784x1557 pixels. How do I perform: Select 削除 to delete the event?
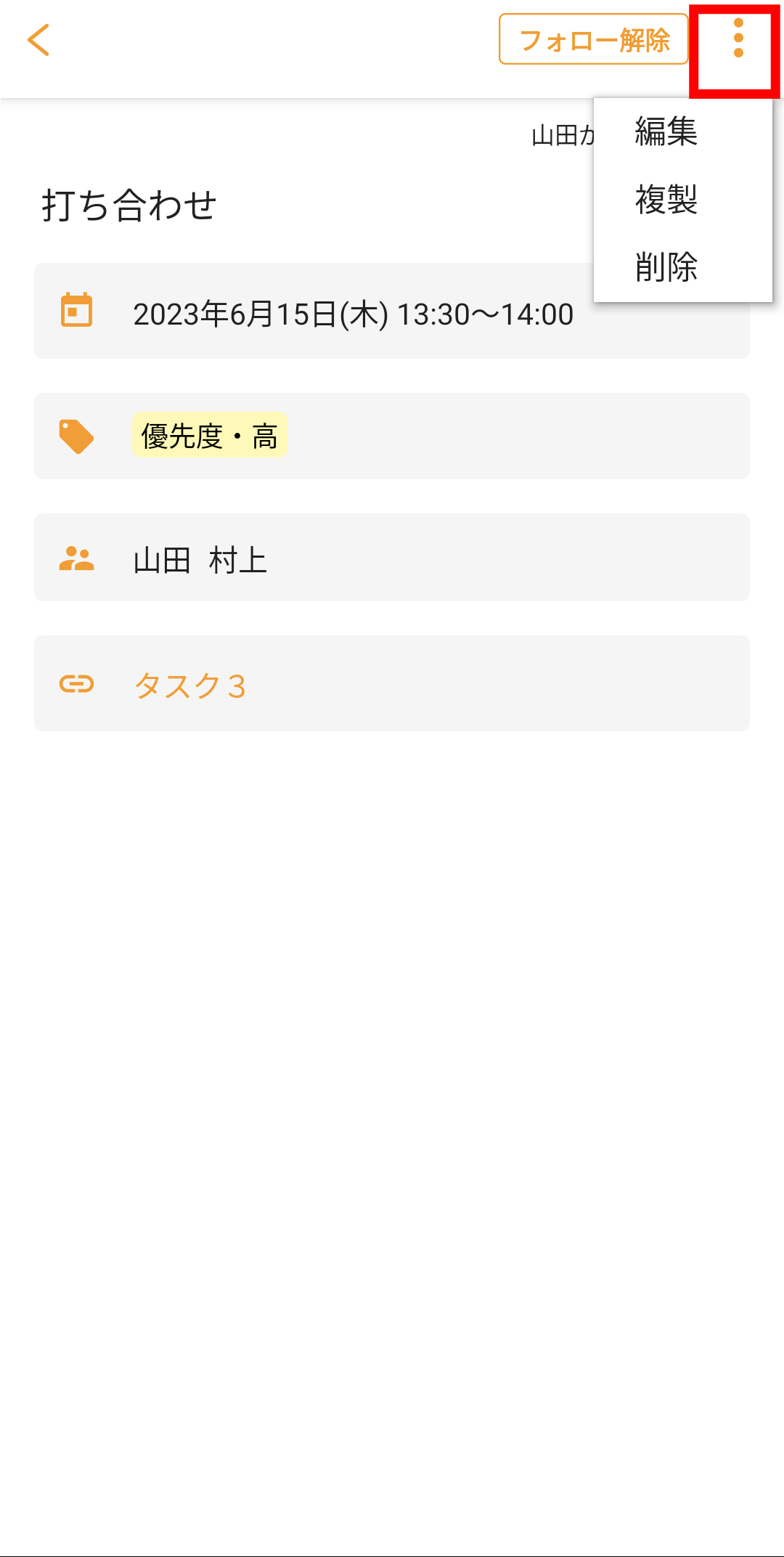click(666, 267)
